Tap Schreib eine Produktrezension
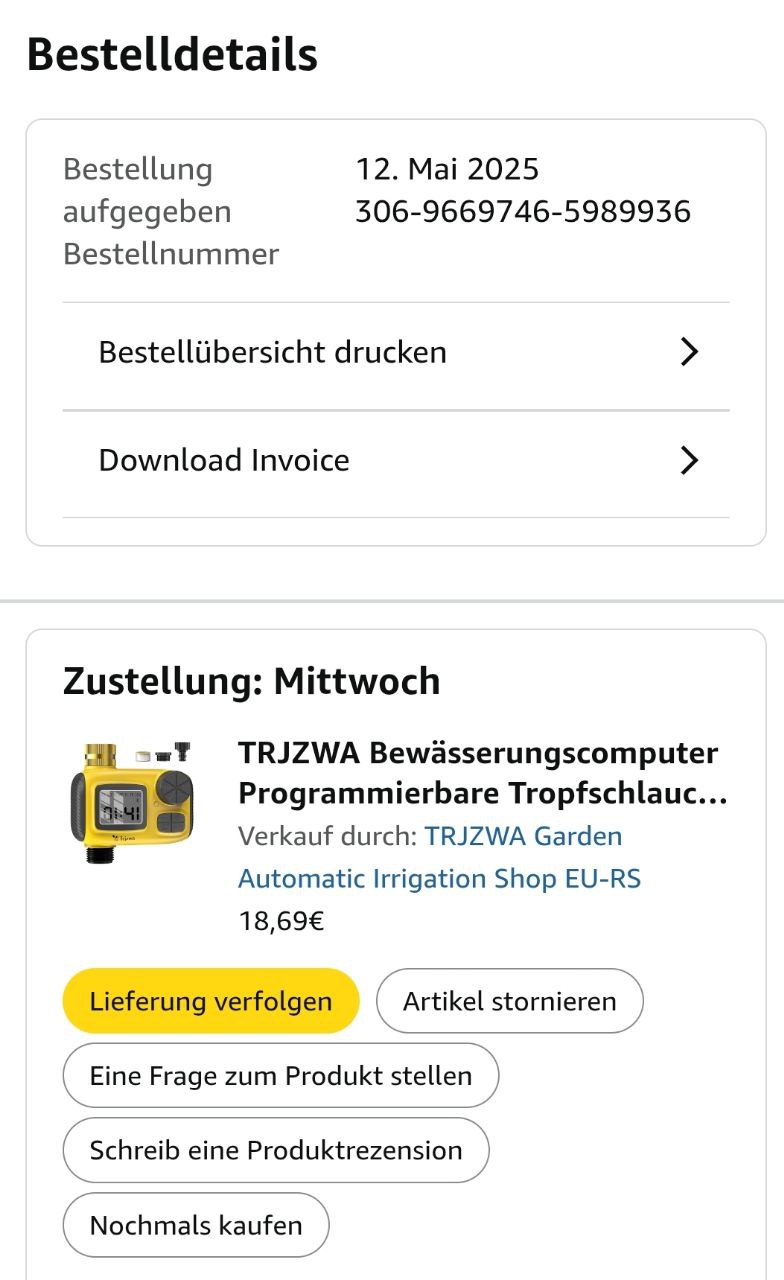The width and height of the screenshot is (784, 1280). [275, 1151]
